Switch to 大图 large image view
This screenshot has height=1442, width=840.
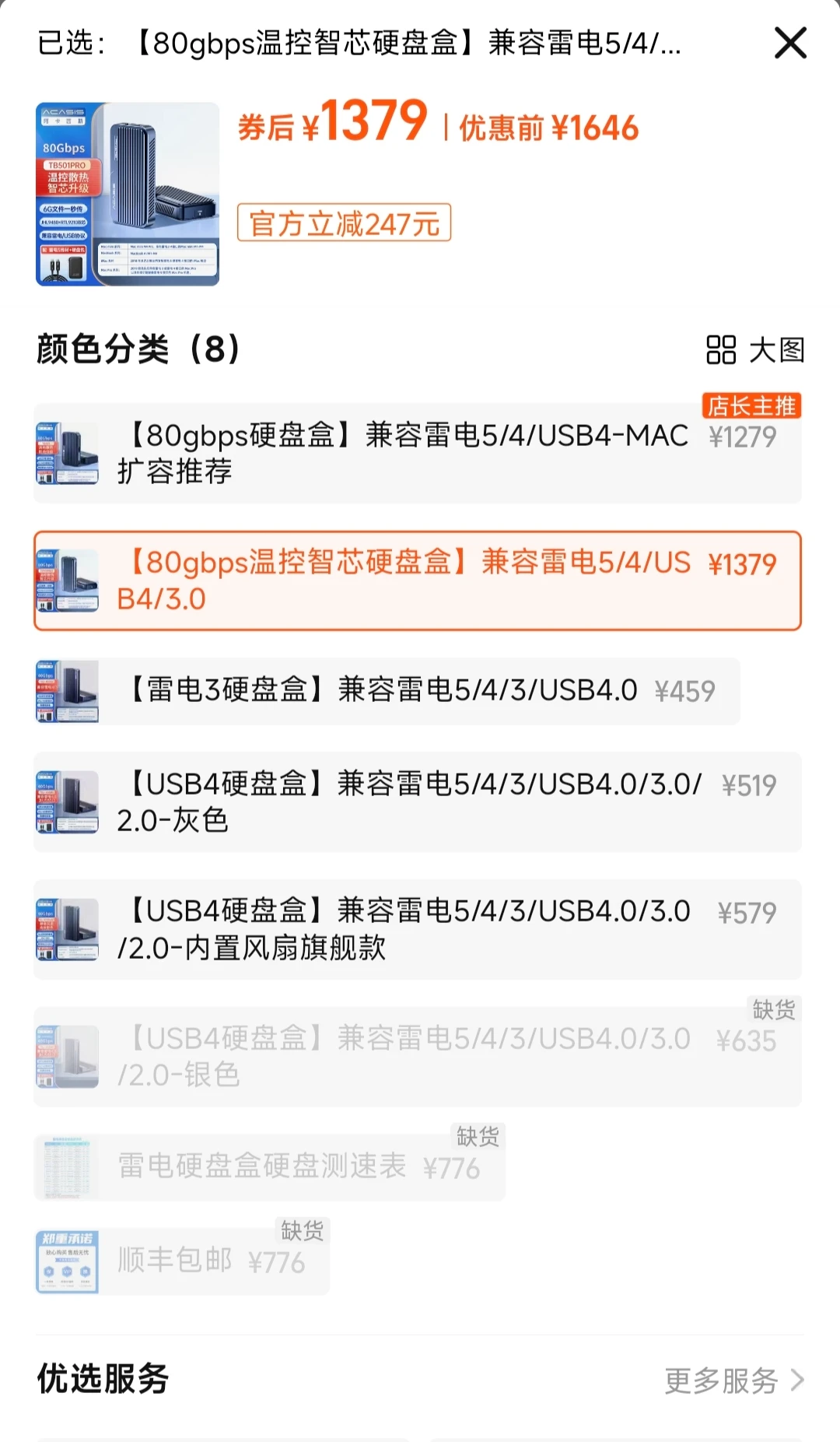coord(754,349)
